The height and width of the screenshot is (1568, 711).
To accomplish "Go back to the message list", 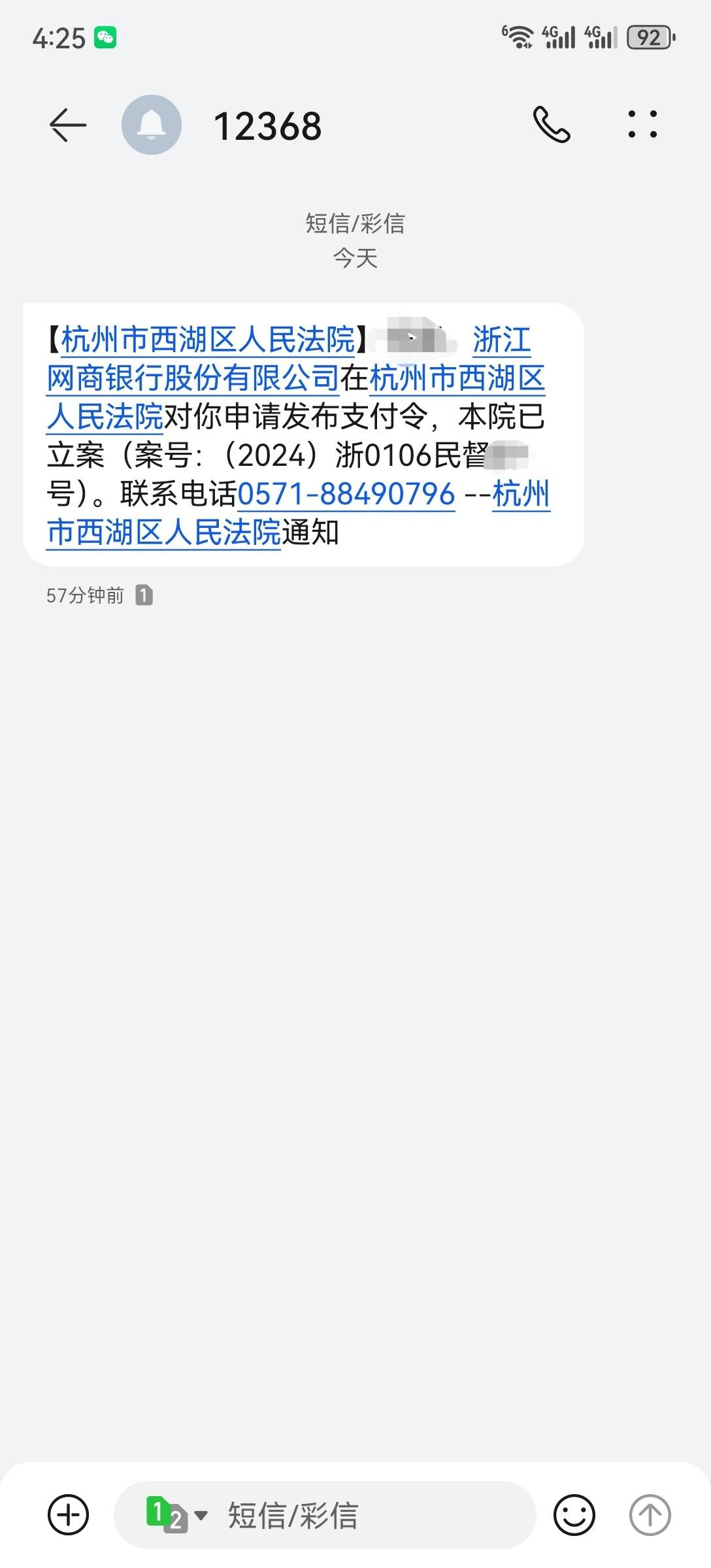I will pos(68,125).
